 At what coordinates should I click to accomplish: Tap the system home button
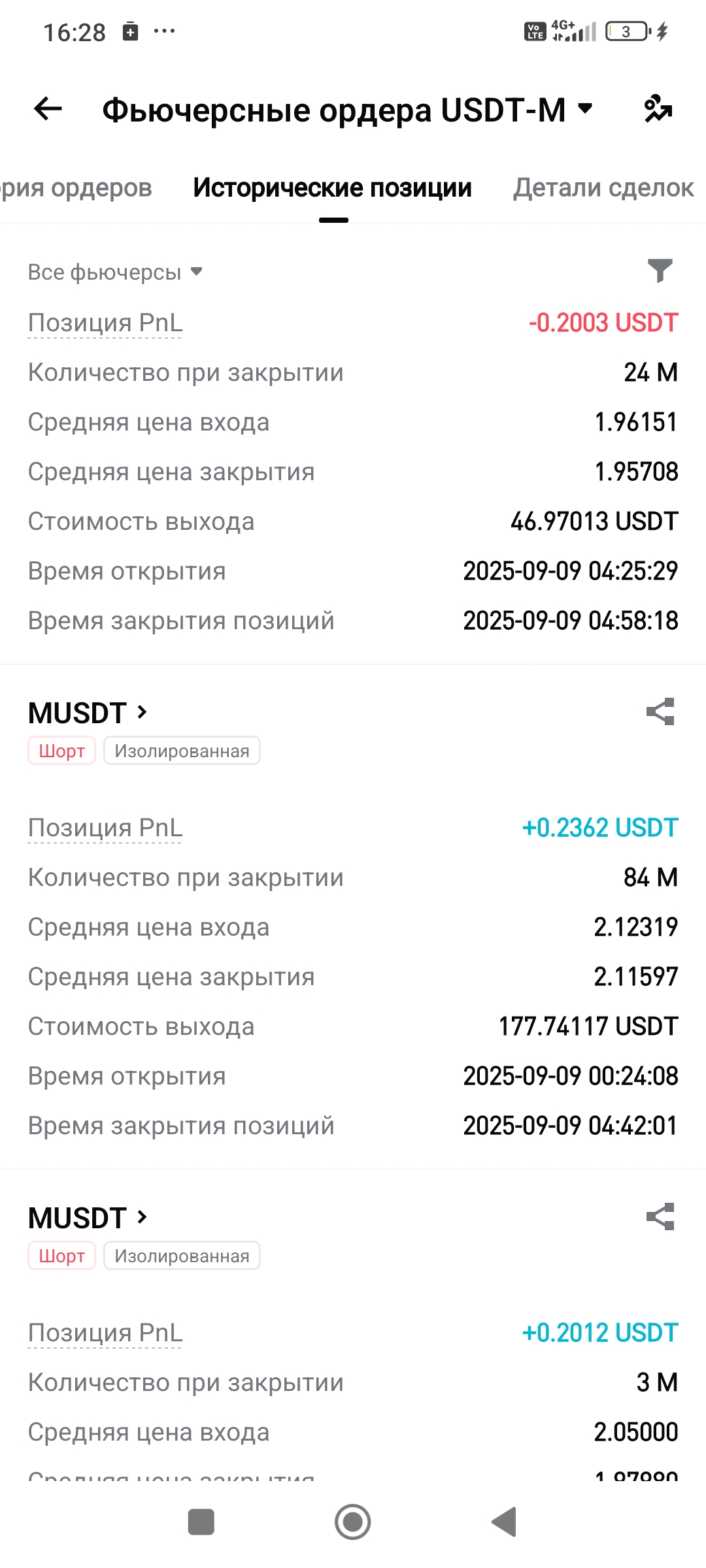(x=352, y=1522)
